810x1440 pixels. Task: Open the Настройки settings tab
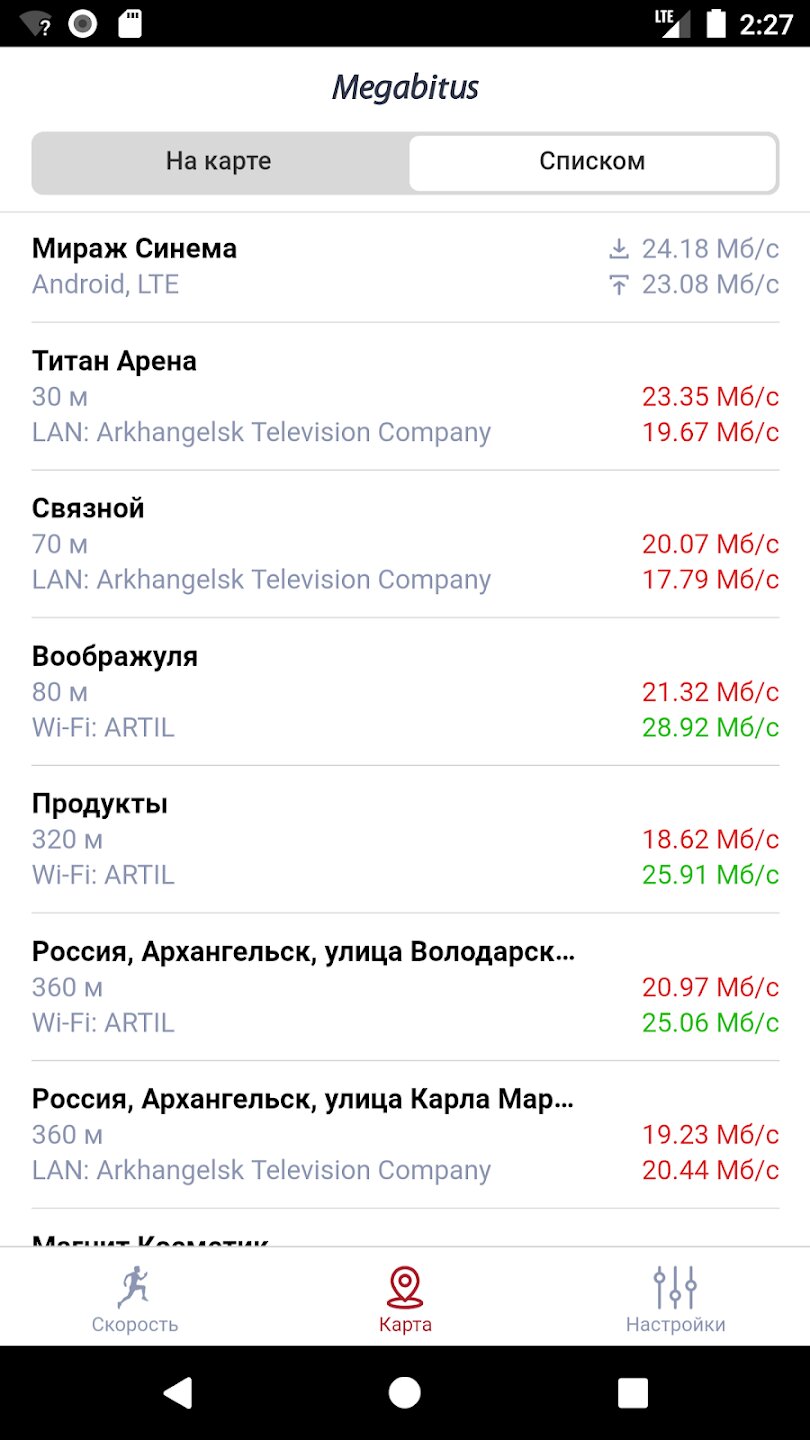[x=675, y=1298]
